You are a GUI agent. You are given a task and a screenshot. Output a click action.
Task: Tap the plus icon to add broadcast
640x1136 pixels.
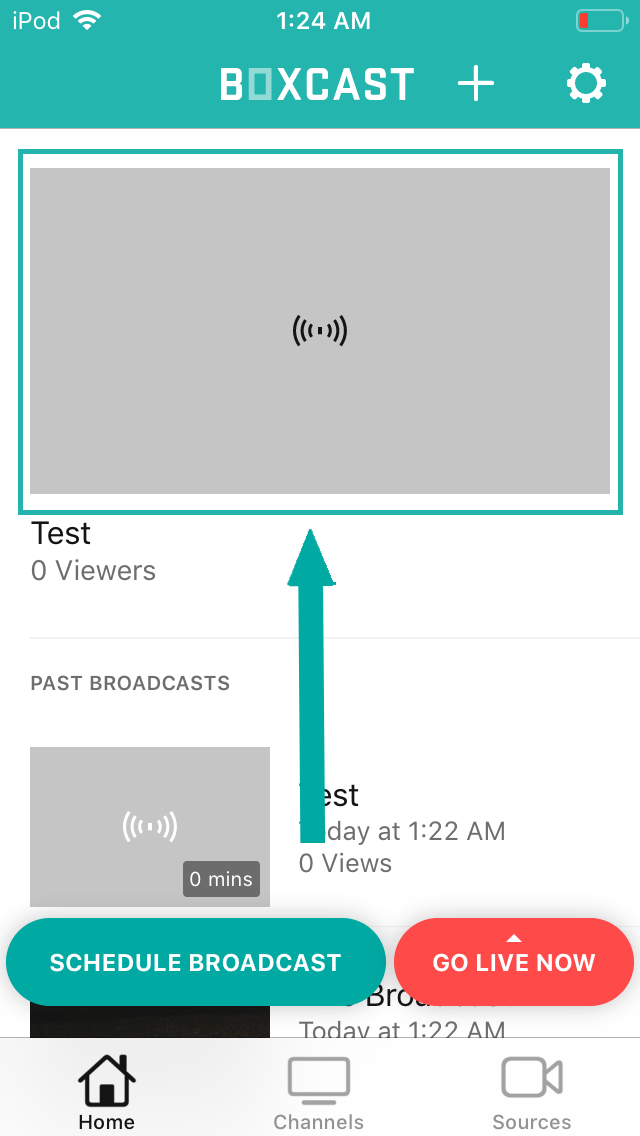476,85
